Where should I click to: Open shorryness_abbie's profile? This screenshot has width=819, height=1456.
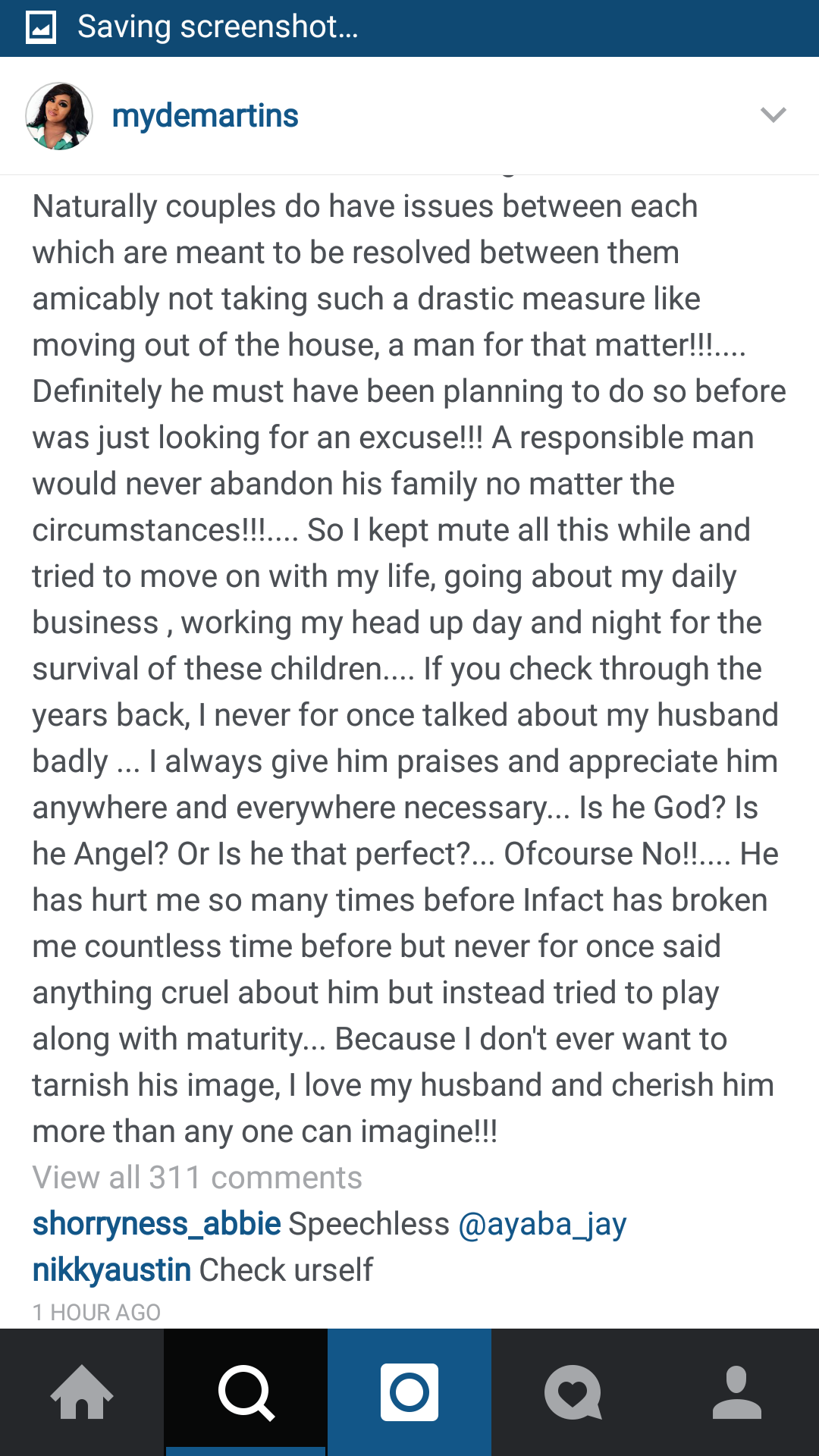156,1224
